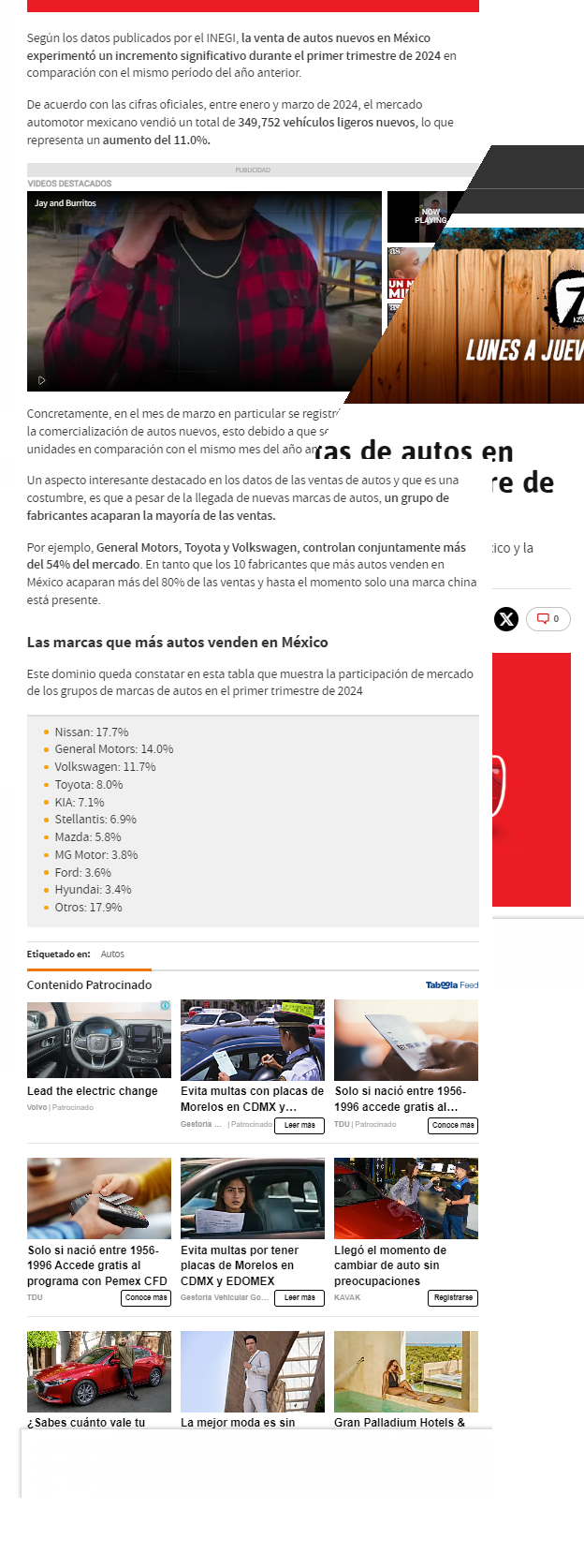Viewport: 584px width, 1568px height.
Task: Tap Registrarse on the KAVAK ad
Action: tap(453, 1298)
